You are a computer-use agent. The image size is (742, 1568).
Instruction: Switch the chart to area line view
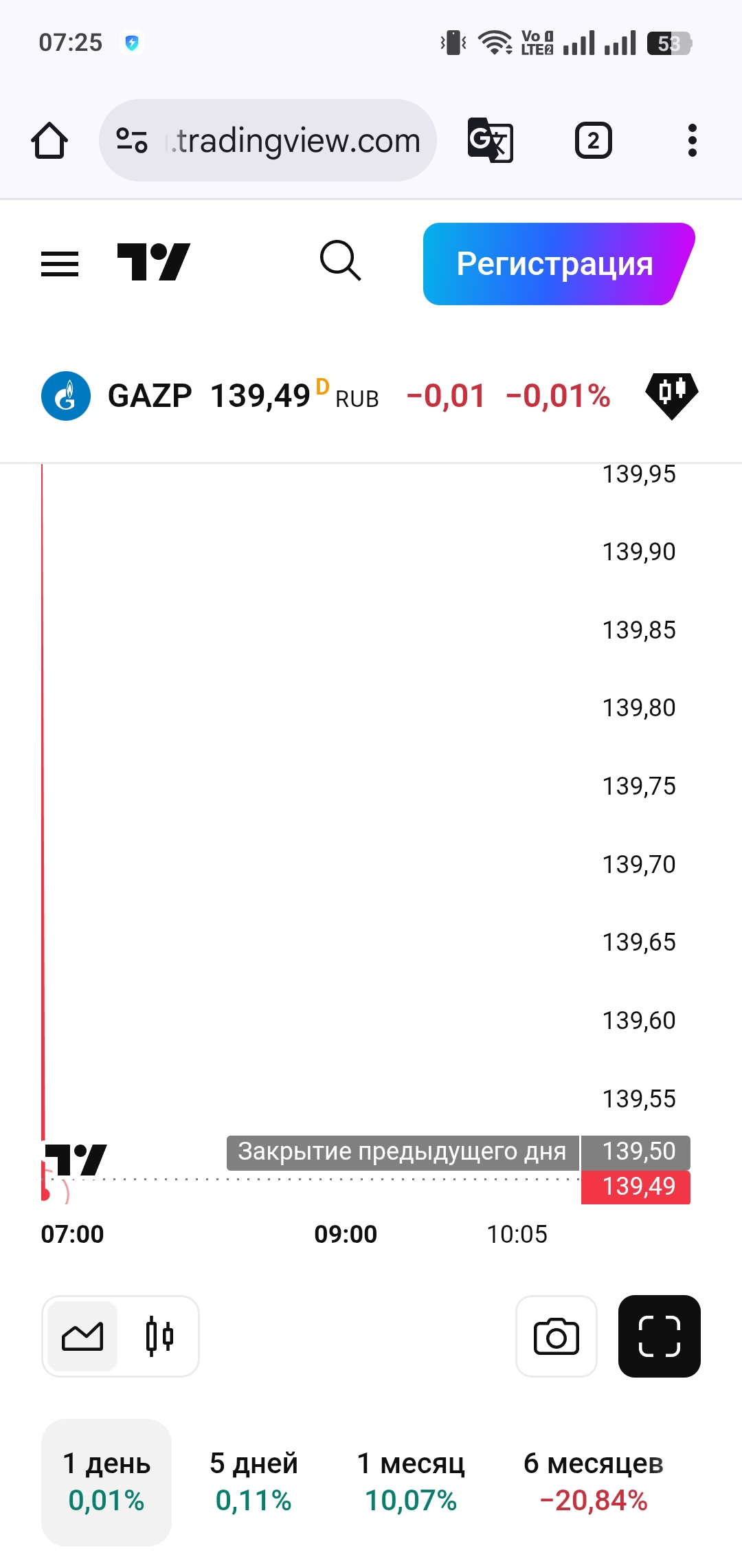point(82,1336)
